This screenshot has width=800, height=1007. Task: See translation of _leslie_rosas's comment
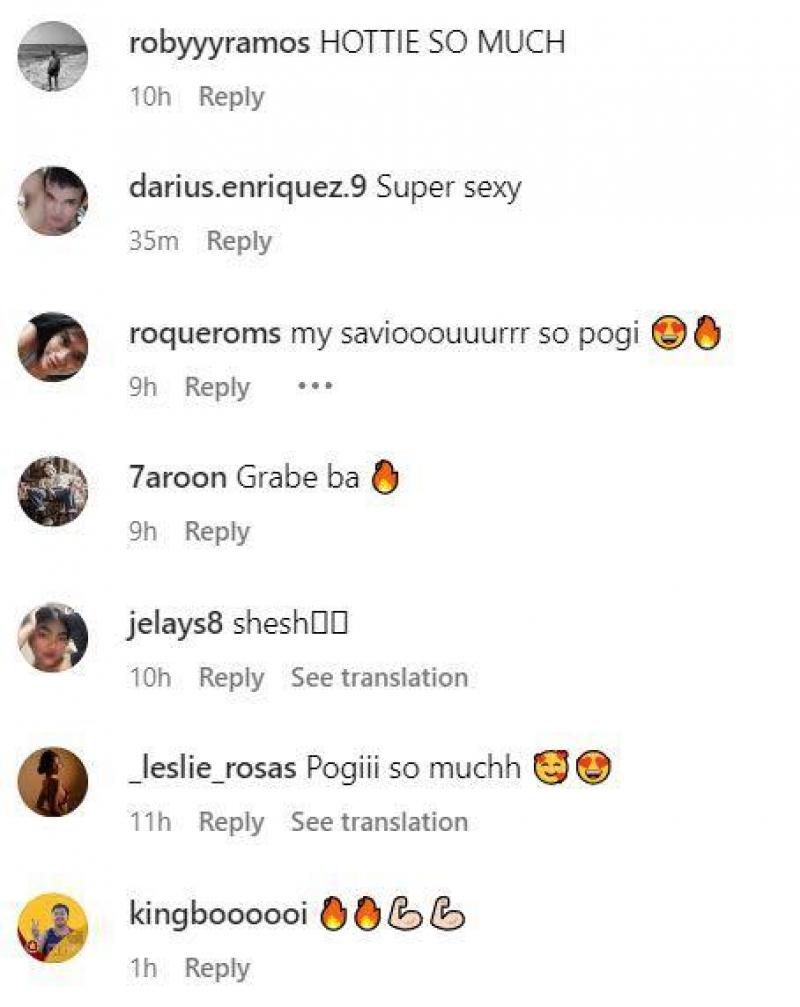(379, 822)
